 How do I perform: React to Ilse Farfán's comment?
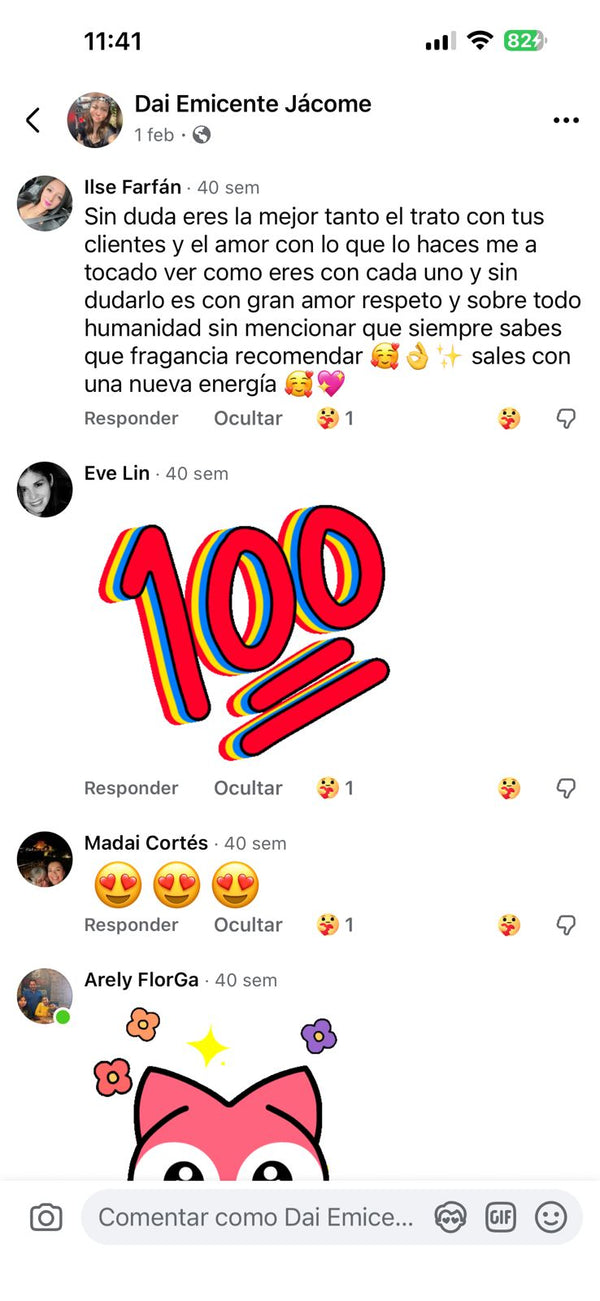509,418
